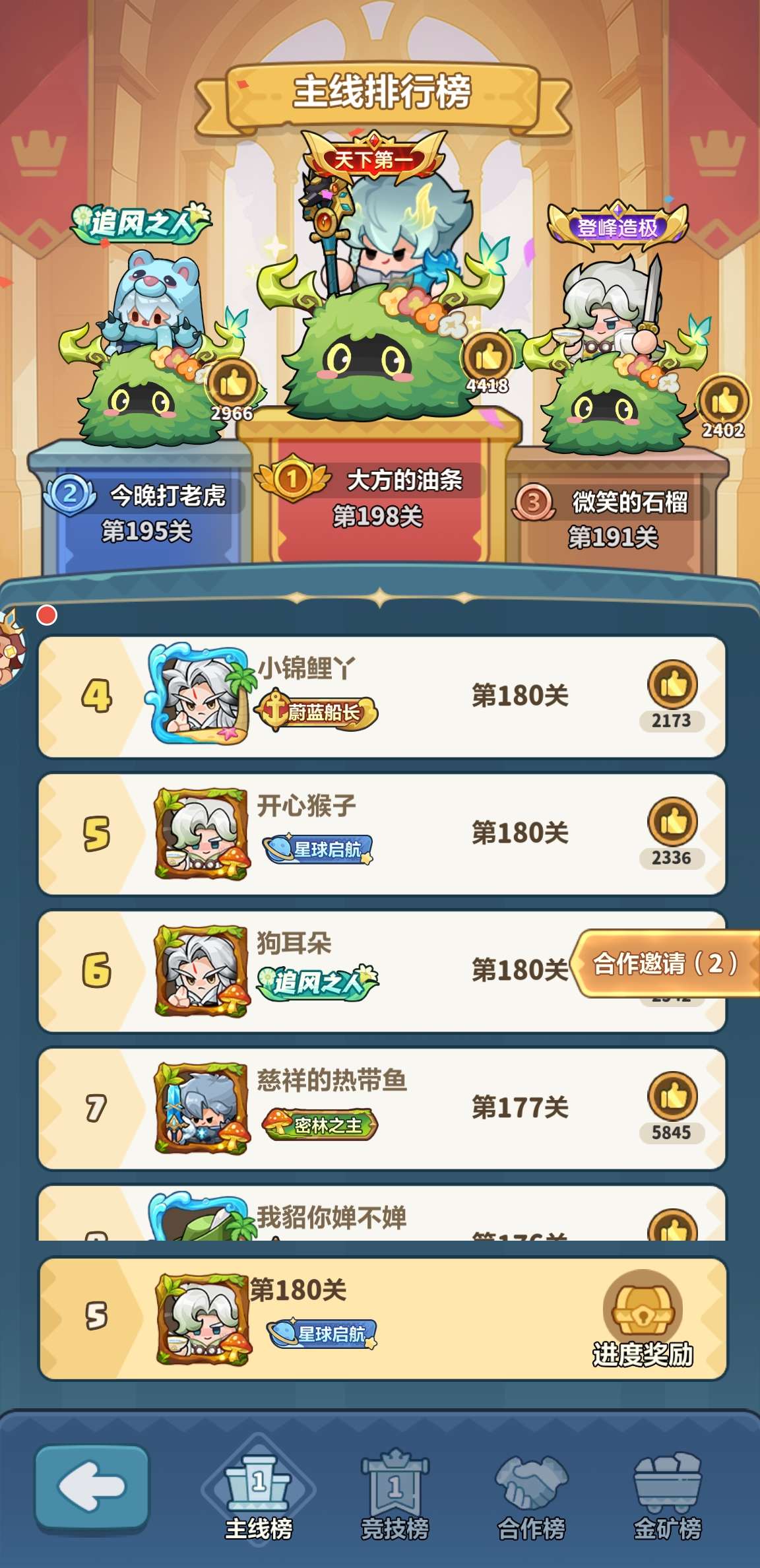This screenshot has width=760, height=1568.
Task: Open the 合作邀请 (2) notification
Action: point(666,964)
